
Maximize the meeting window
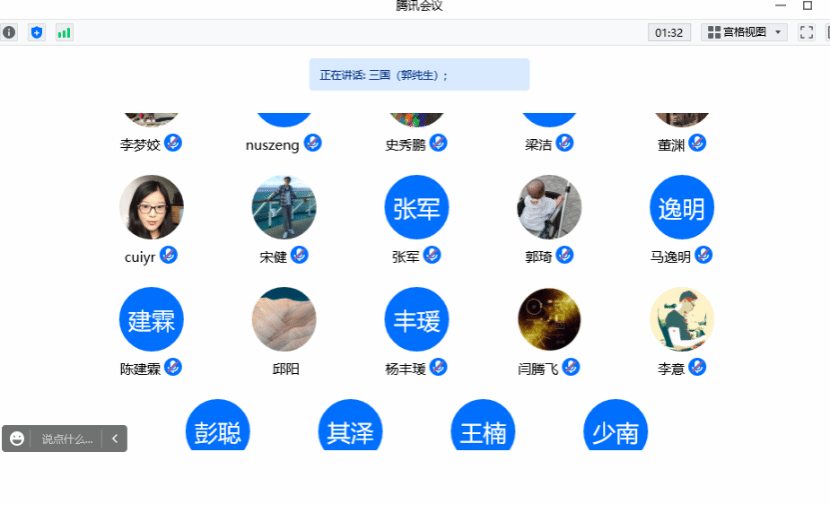[807, 6]
